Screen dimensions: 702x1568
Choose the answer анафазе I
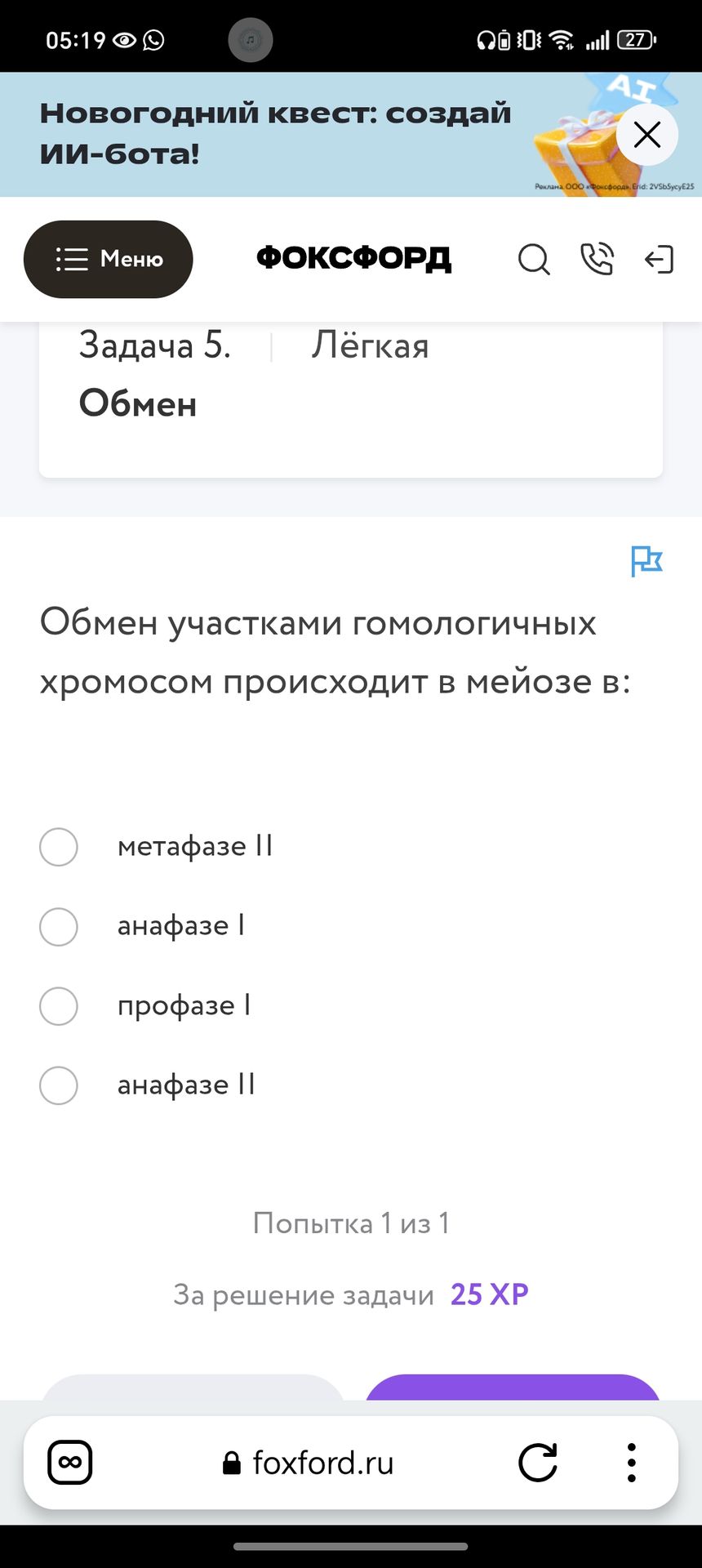point(59,927)
